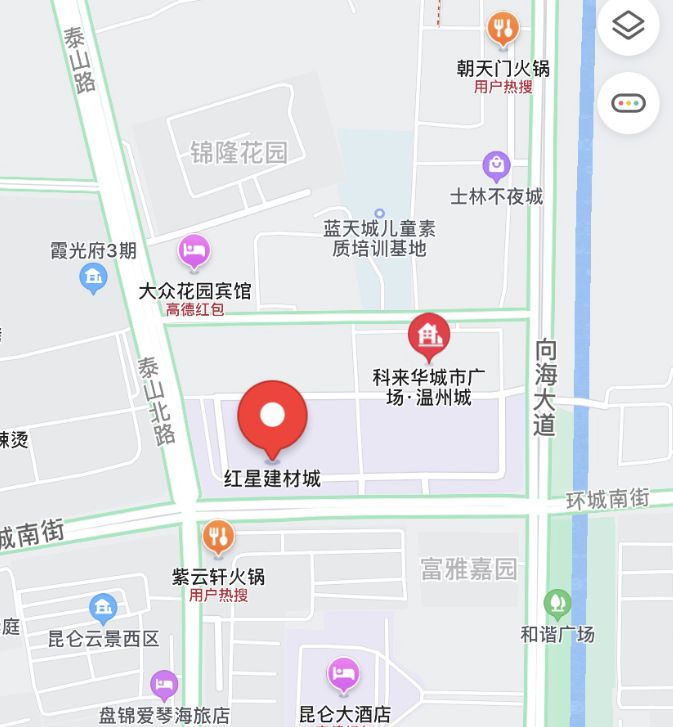Select the 霞光府3期 residence marker
The image size is (673, 727).
93,277
